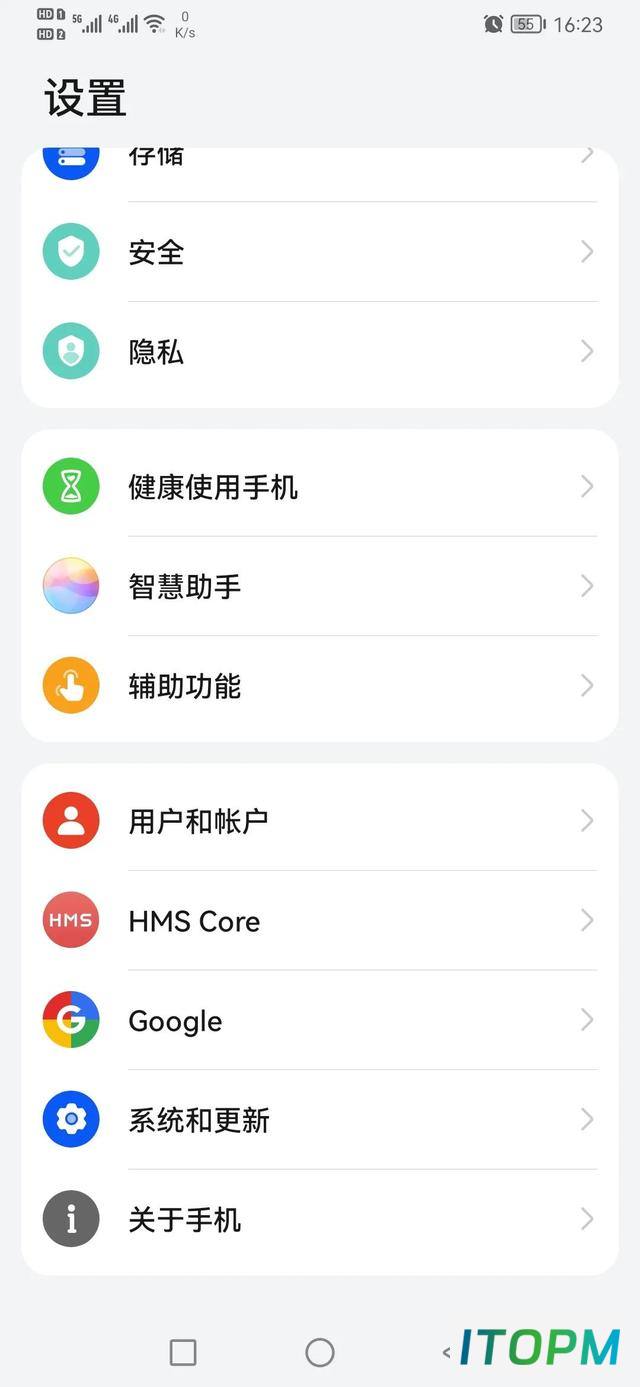The height and width of the screenshot is (1387, 640).
Task: Select 辅助功能
Action: click(320, 686)
